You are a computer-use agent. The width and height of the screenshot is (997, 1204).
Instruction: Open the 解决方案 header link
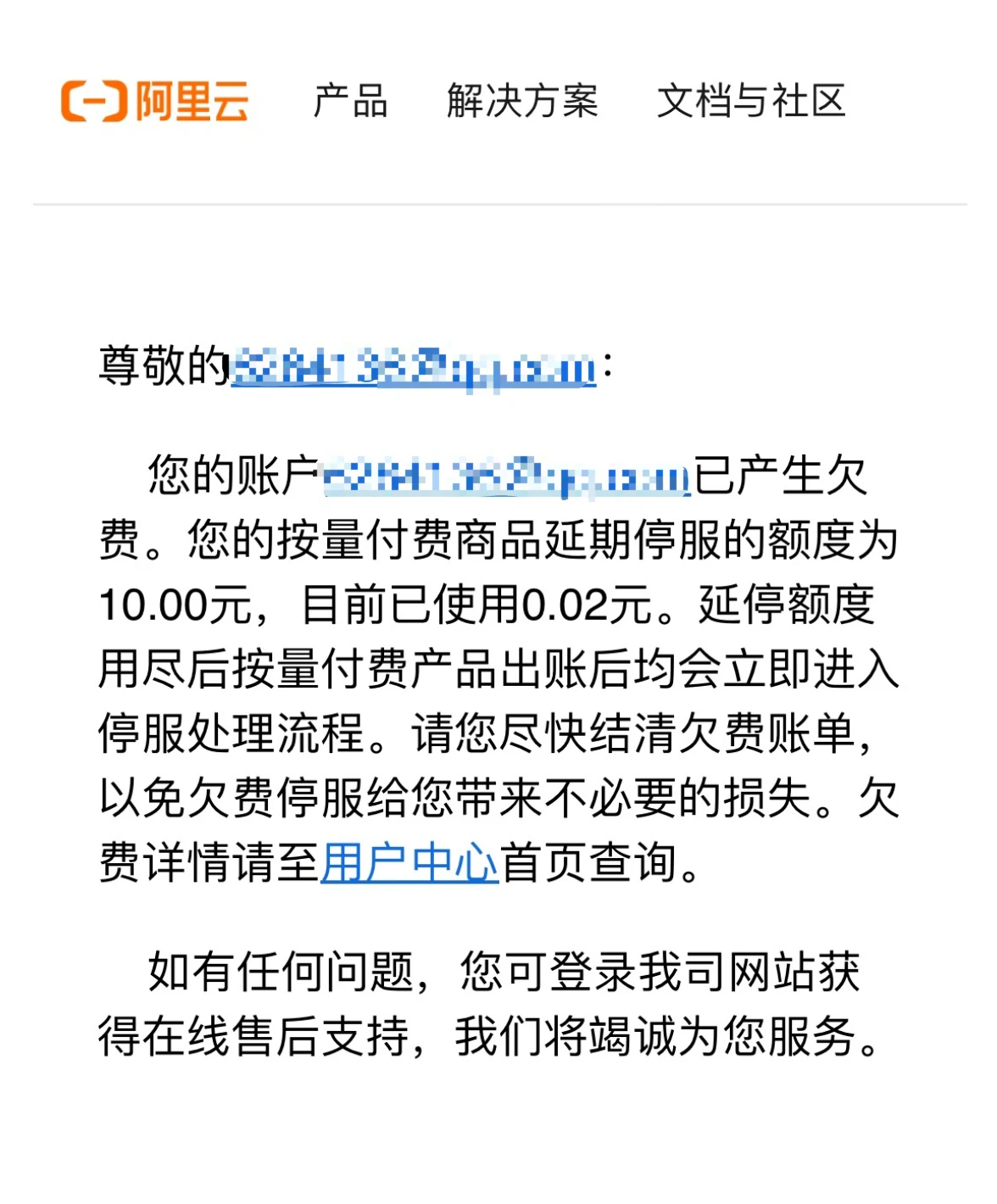tap(522, 102)
